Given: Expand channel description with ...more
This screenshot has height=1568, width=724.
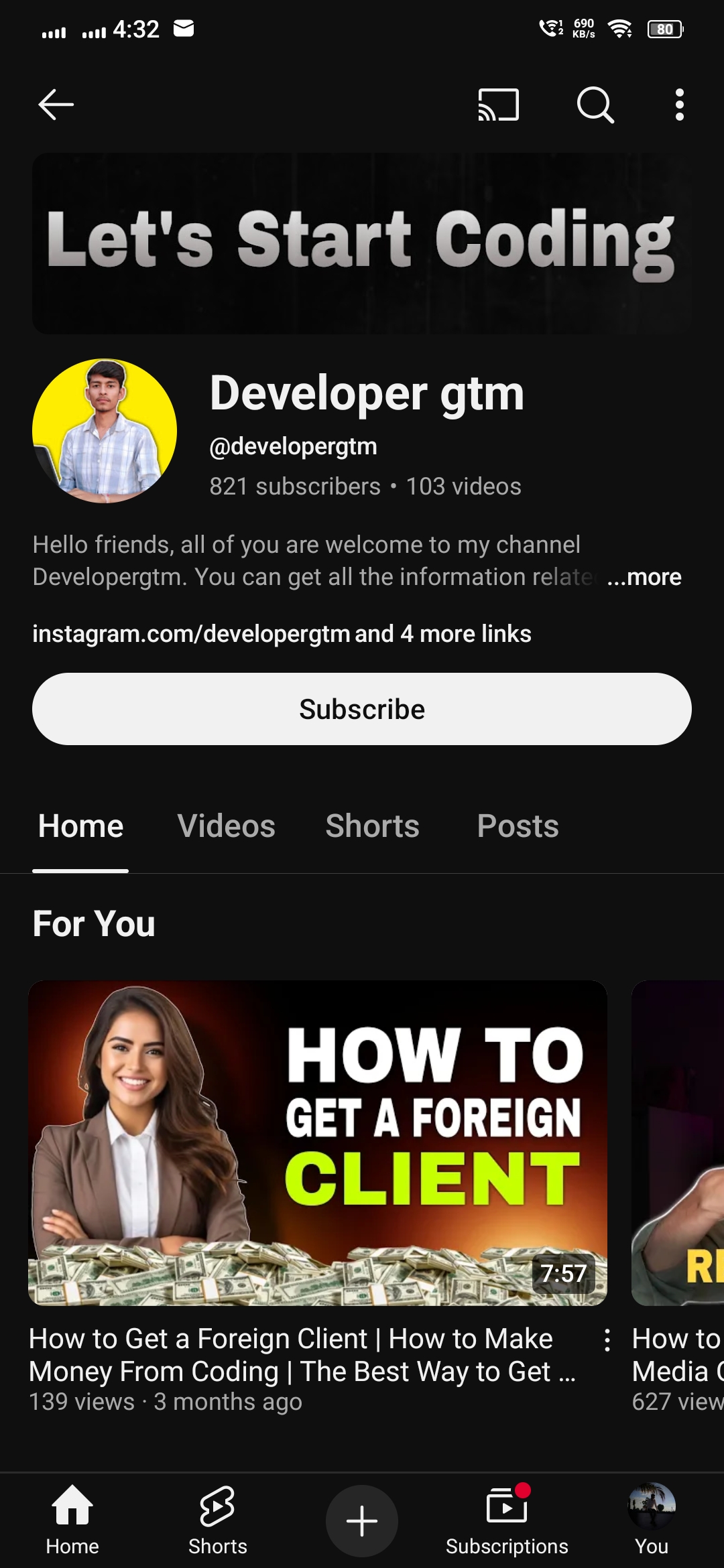Looking at the screenshot, I should (644, 577).
